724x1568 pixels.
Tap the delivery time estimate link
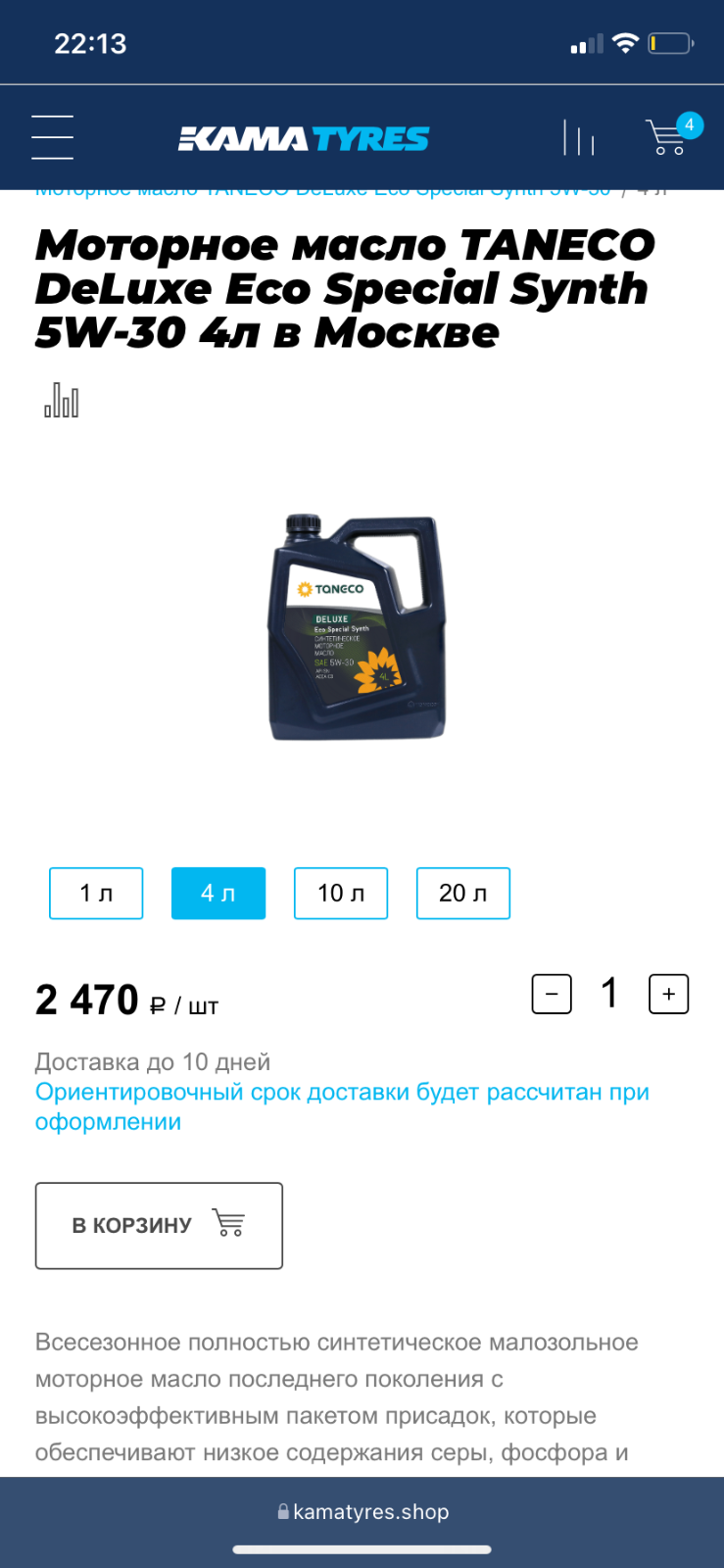tap(342, 1106)
